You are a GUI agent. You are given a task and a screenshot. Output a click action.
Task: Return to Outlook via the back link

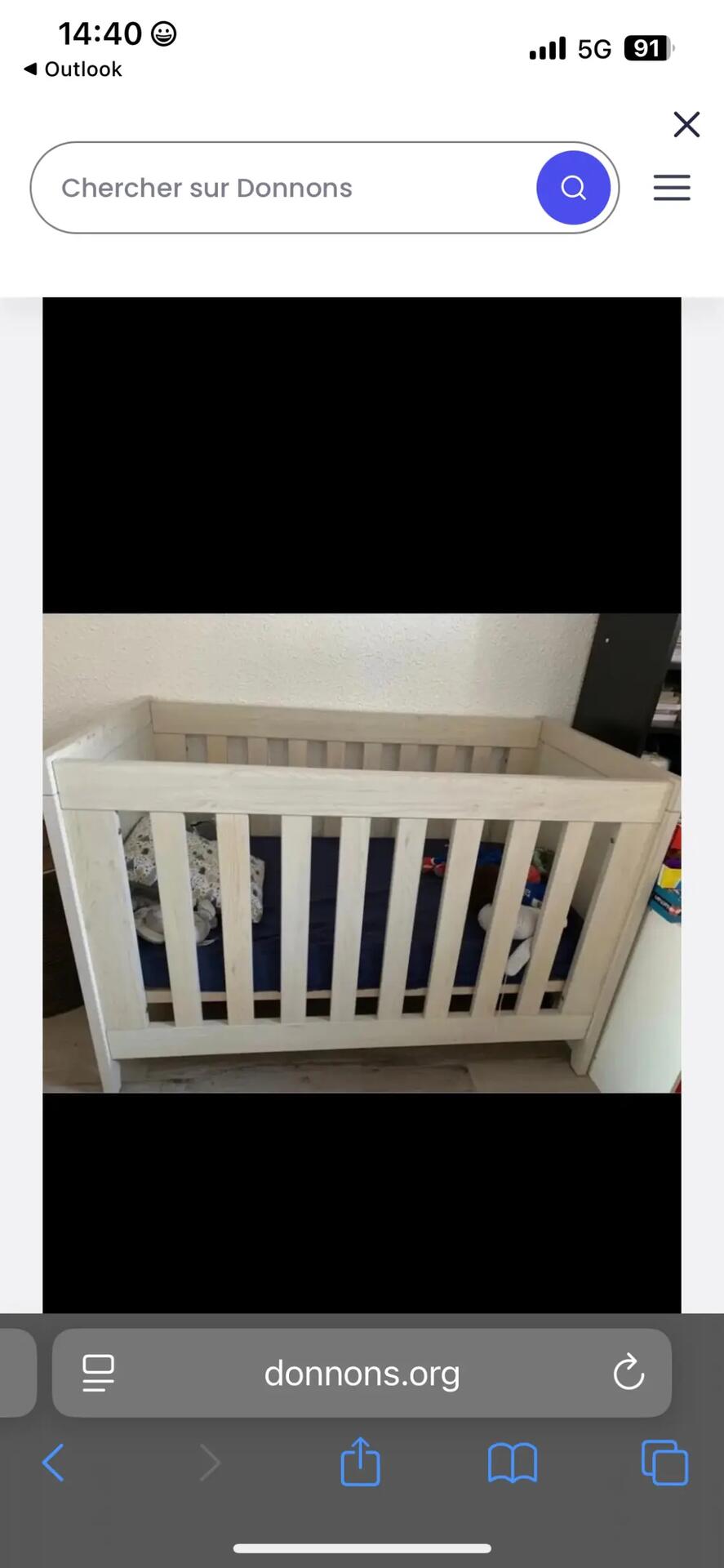(73, 69)
